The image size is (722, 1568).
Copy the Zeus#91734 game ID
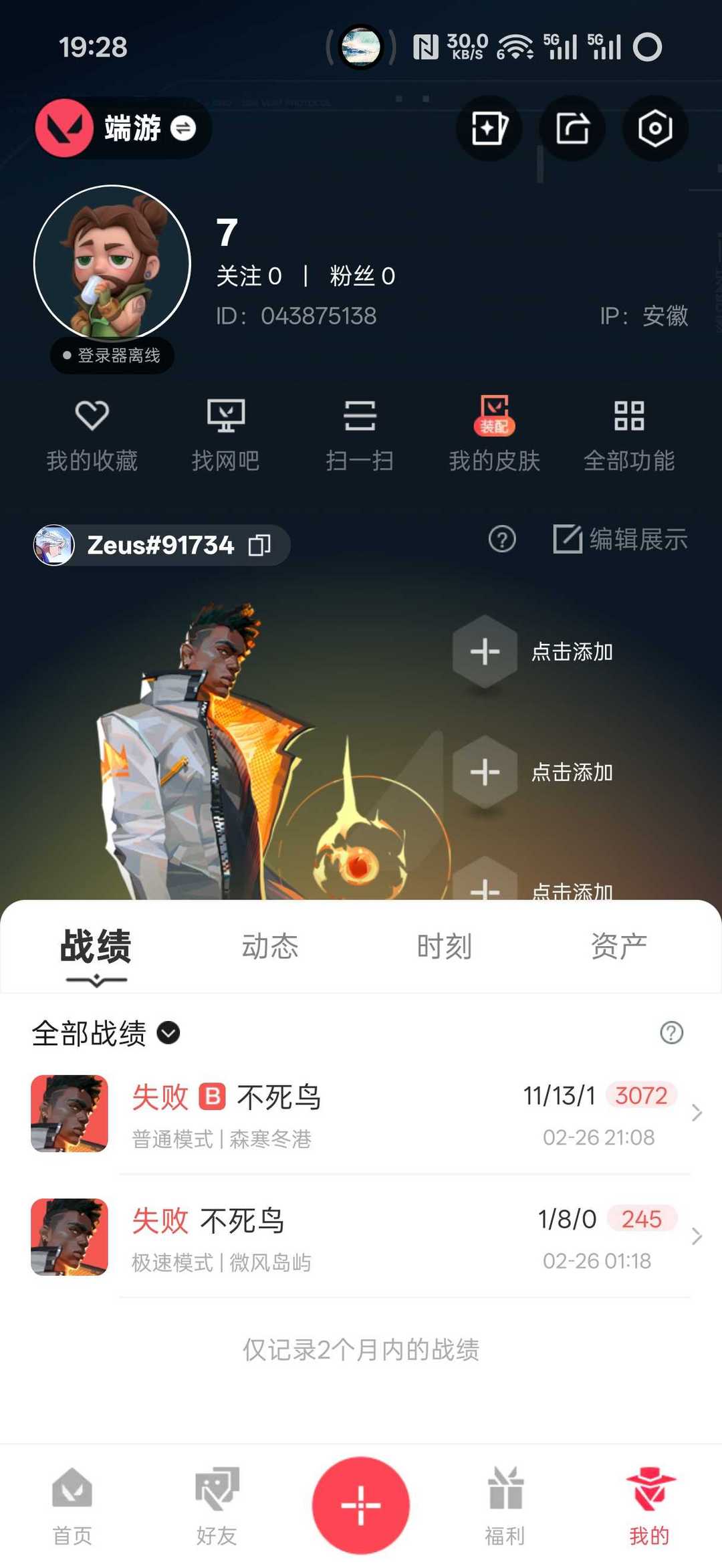click(259, 545)
